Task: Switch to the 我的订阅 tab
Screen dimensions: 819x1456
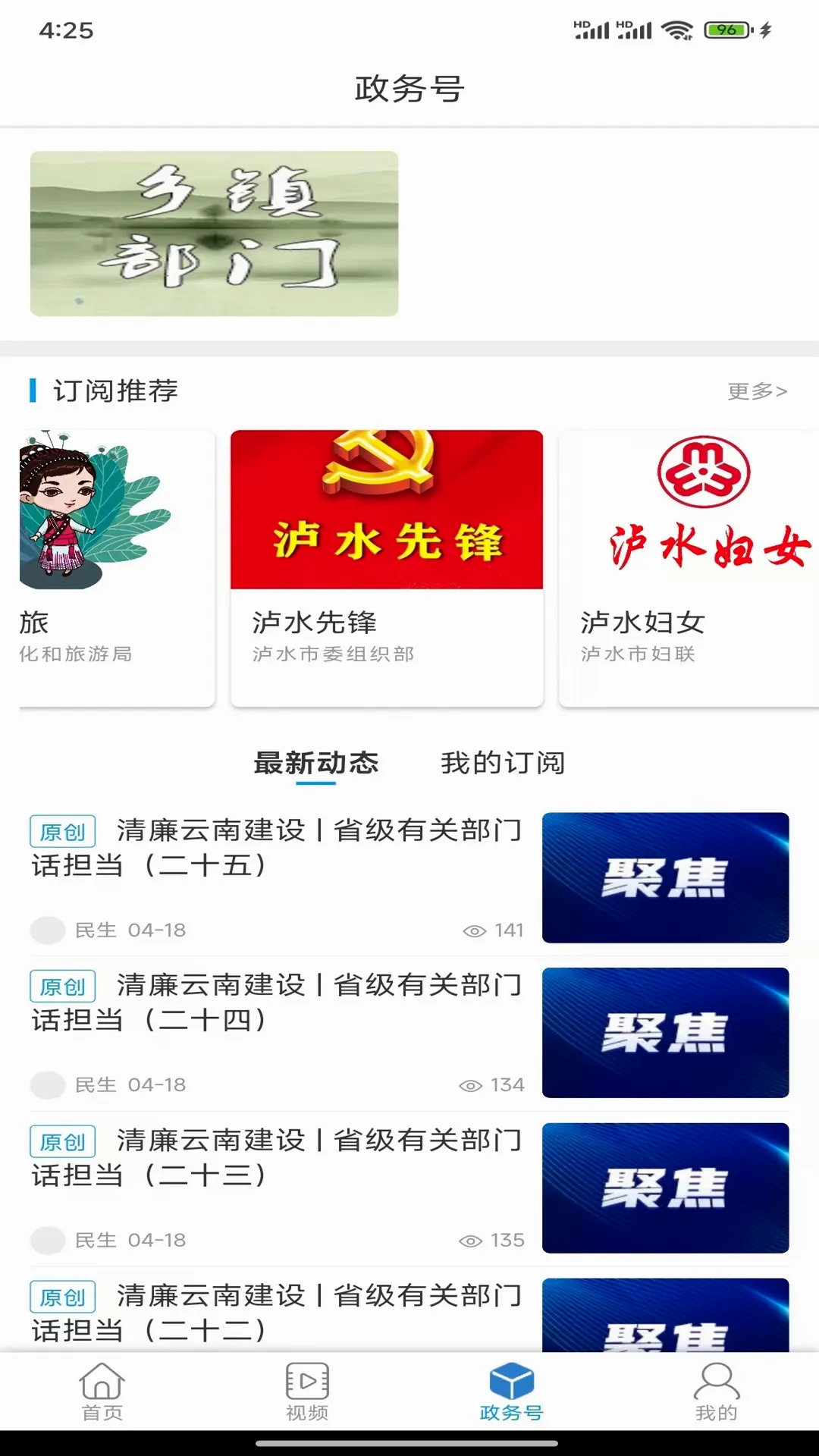Action: click(x=503, y=763)
